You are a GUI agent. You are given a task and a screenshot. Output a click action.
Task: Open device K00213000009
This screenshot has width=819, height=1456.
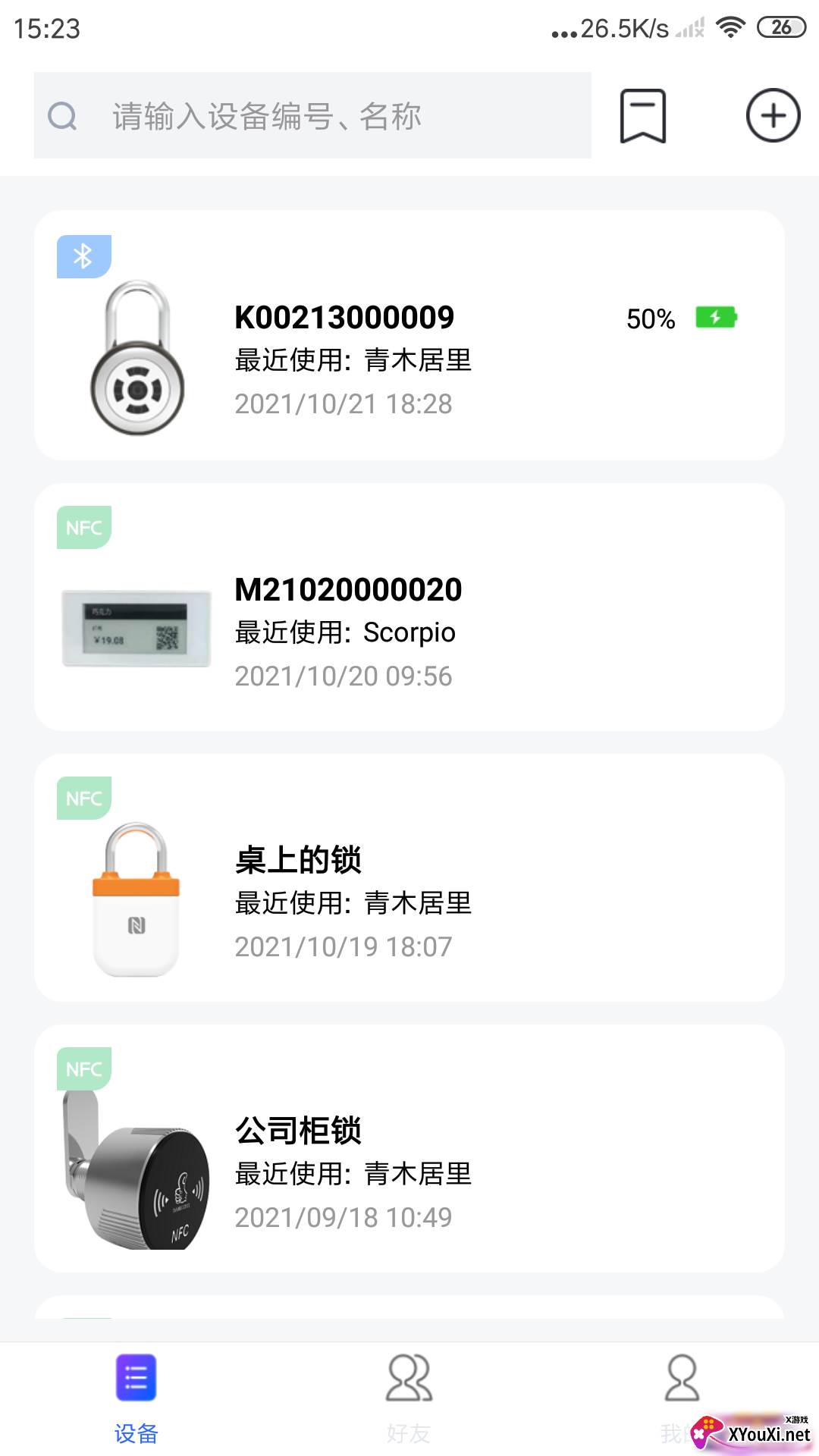409,335
